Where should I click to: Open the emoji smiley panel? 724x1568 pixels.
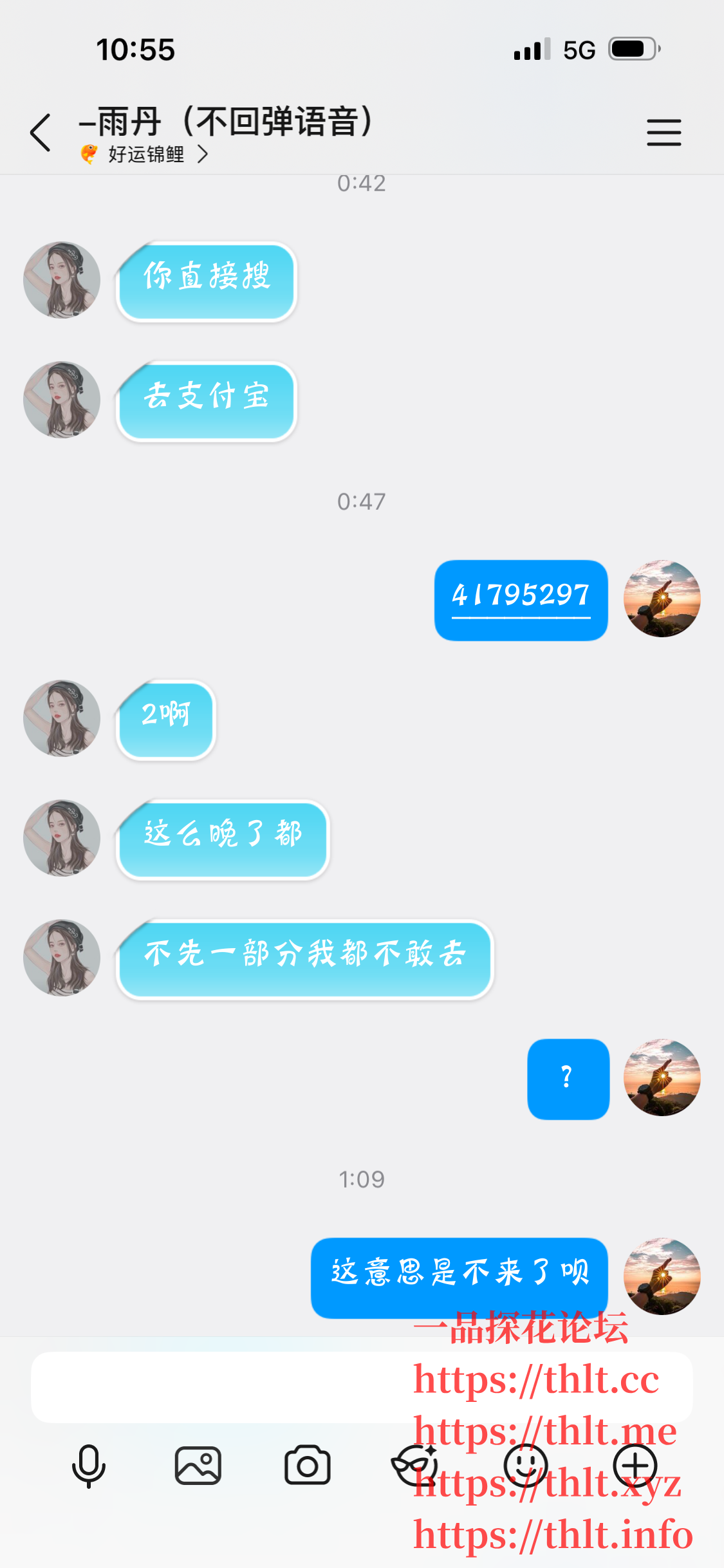525,1466
